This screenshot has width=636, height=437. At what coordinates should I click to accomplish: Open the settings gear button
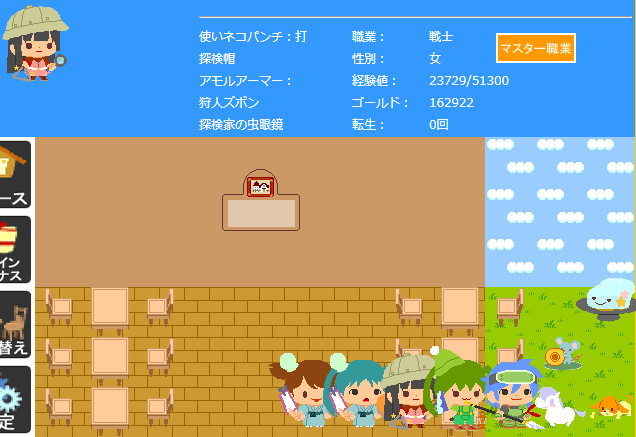click(x=14, y=400)
